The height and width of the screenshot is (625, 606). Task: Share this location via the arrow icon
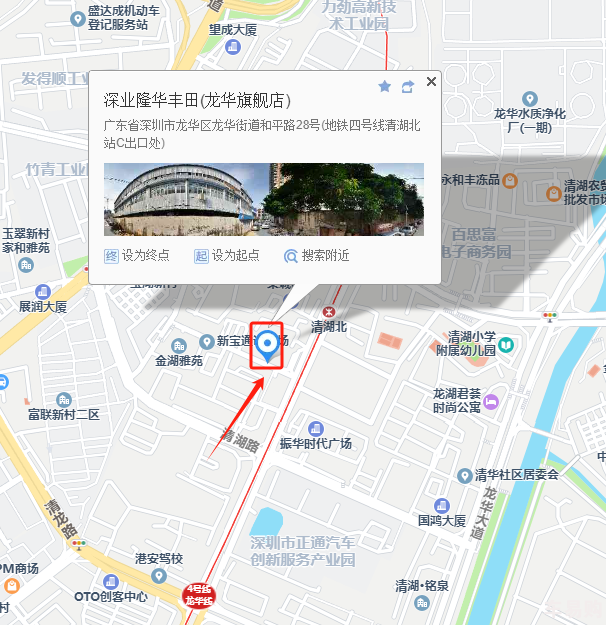(408, 87)
